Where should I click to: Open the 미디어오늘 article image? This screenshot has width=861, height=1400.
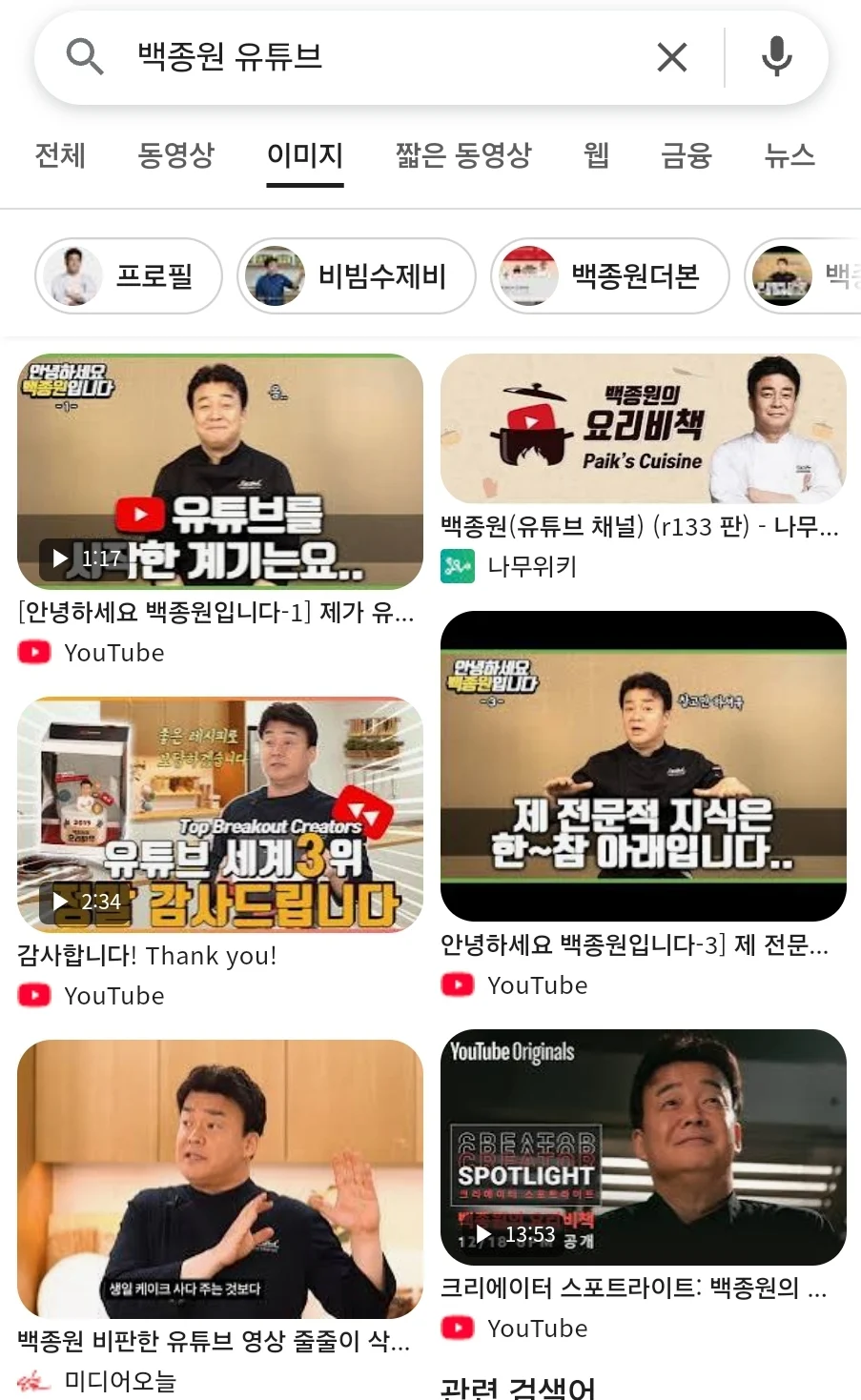(x=220, y=1179)
